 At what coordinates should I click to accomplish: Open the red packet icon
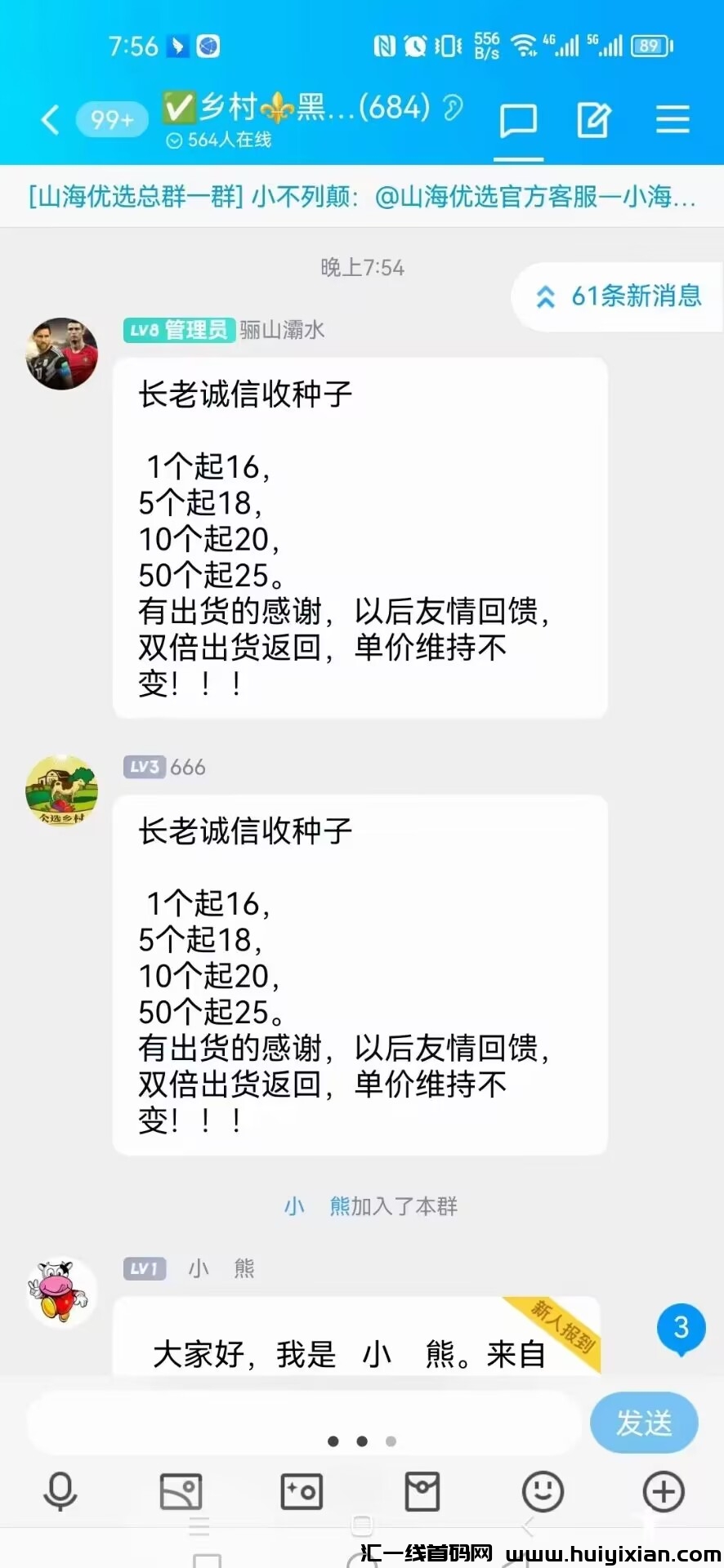coord(422,1491)
